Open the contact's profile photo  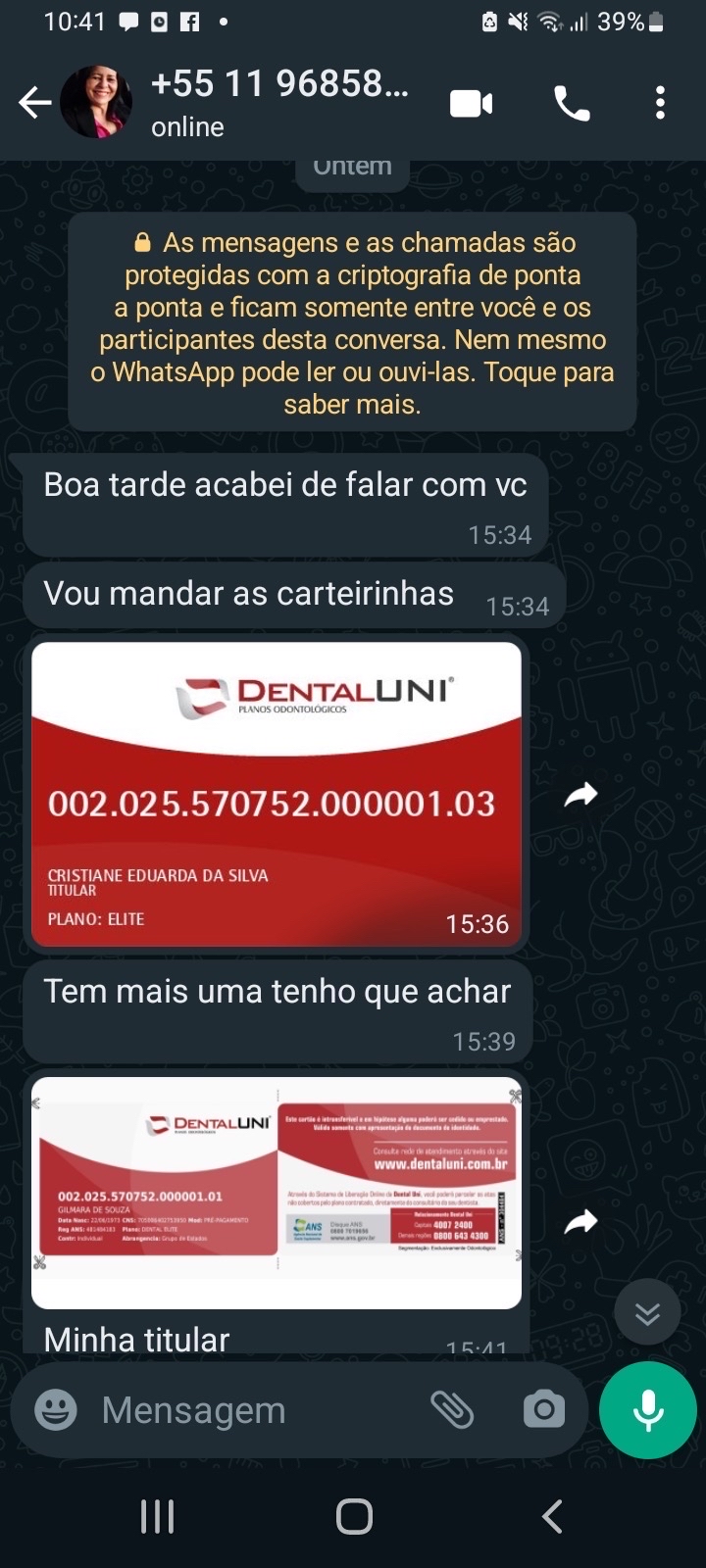(x=96, y=103)
